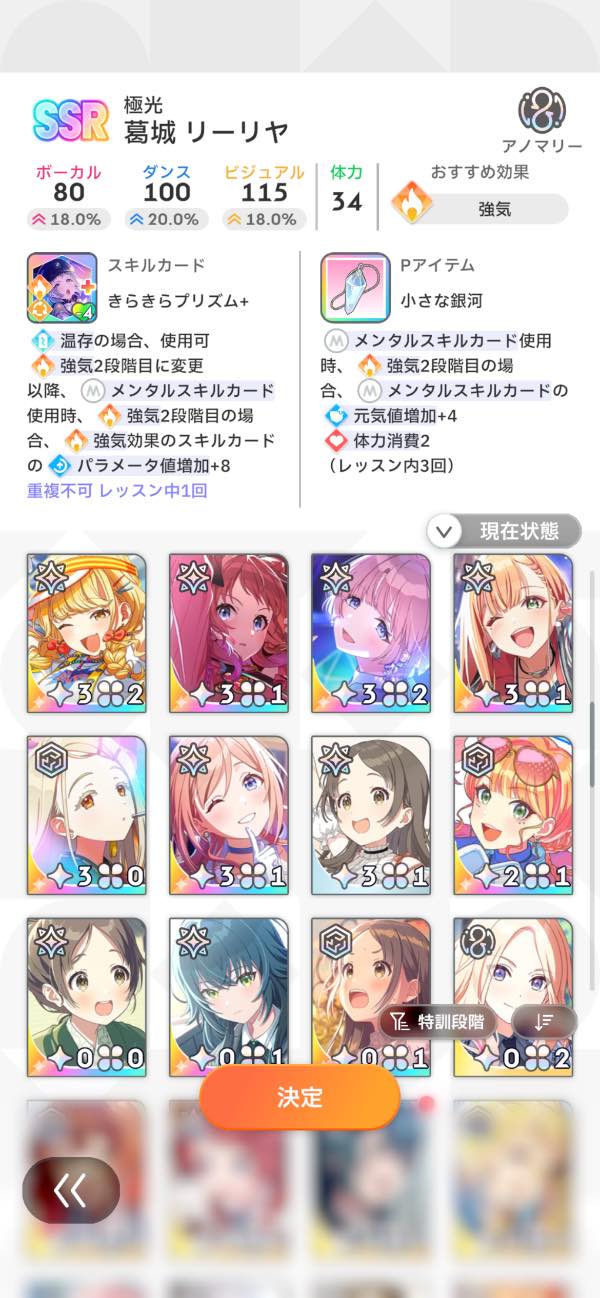This screenshot has width=600, height=1298.
Task: Select the red-haired idol card
Action: coord(229,632)
